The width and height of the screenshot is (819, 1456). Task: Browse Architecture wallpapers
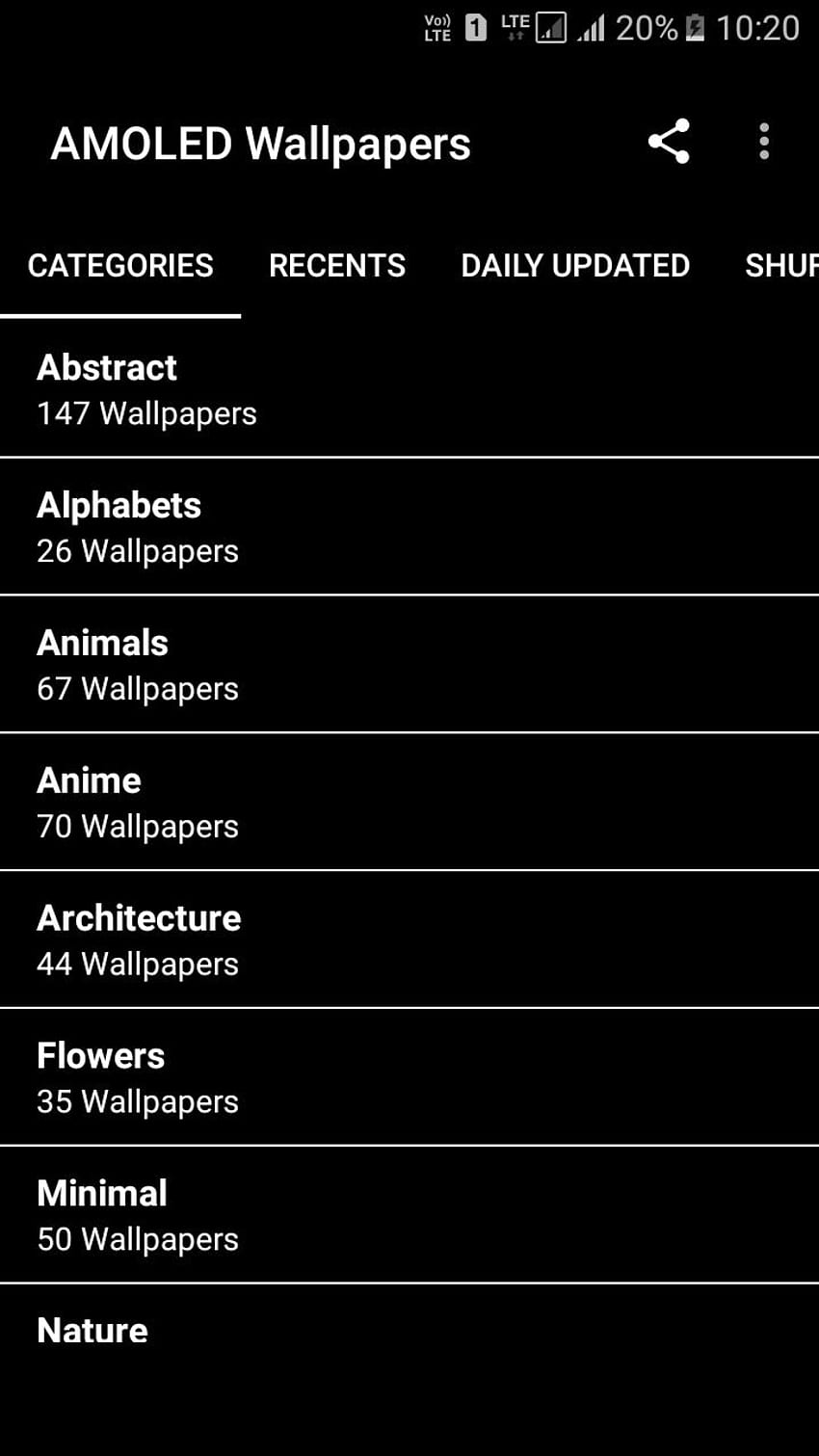[x=409, y=940]
